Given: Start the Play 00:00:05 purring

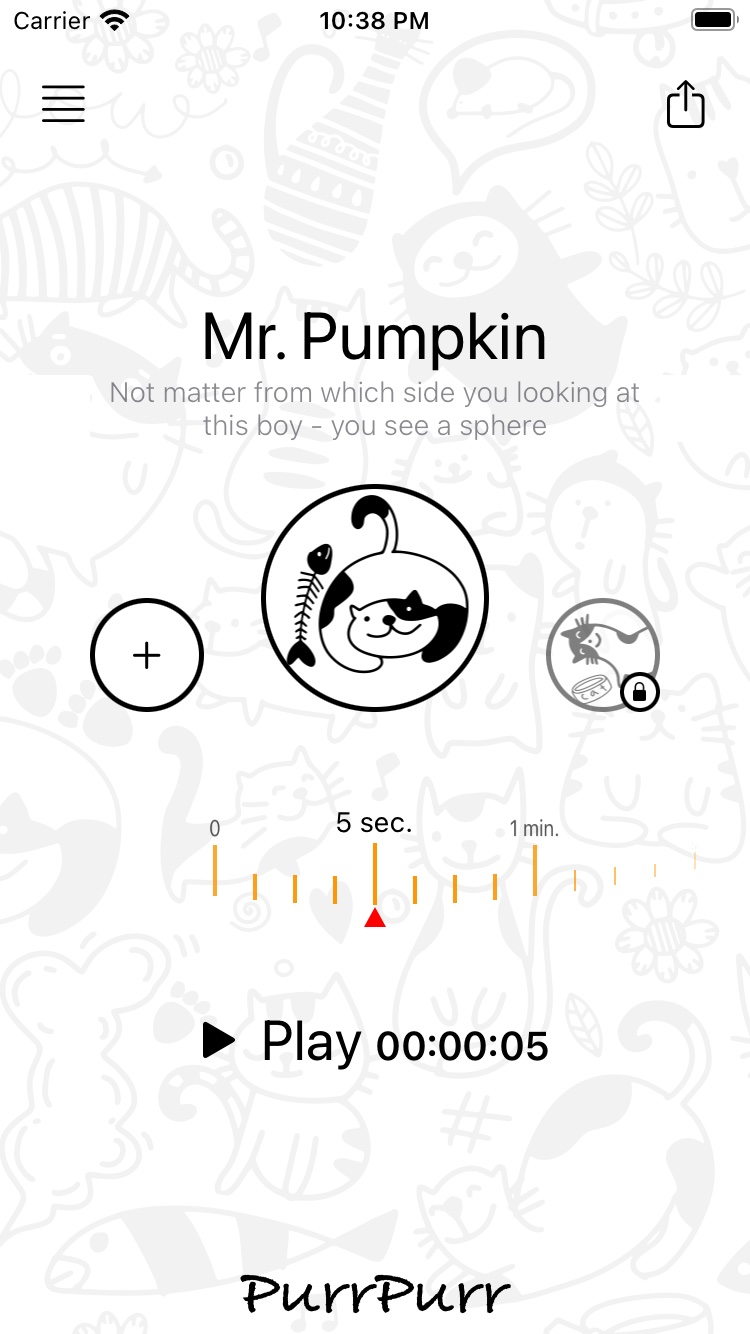Looking at the screenshot, I should pos(375,1043).
